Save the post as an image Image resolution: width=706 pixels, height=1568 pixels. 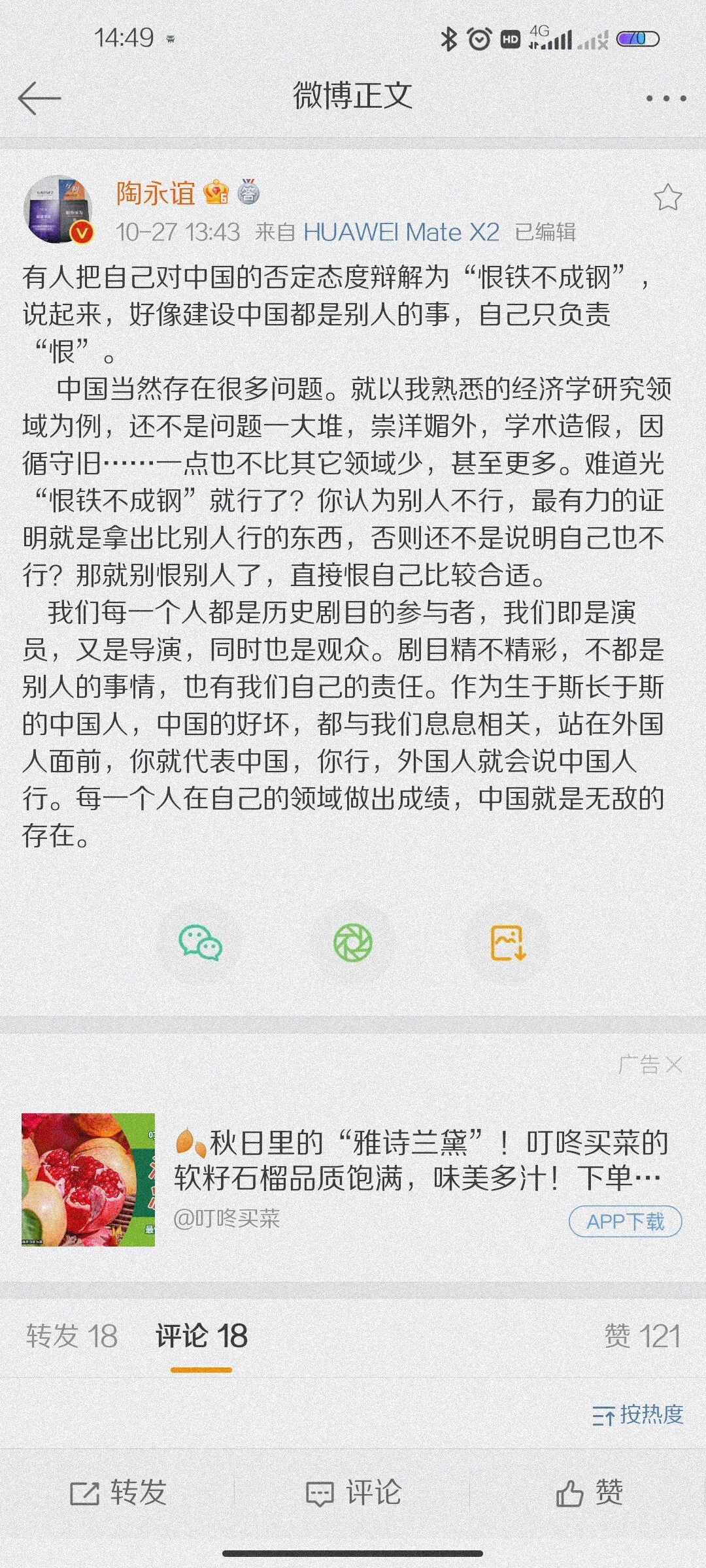point(508,943)
